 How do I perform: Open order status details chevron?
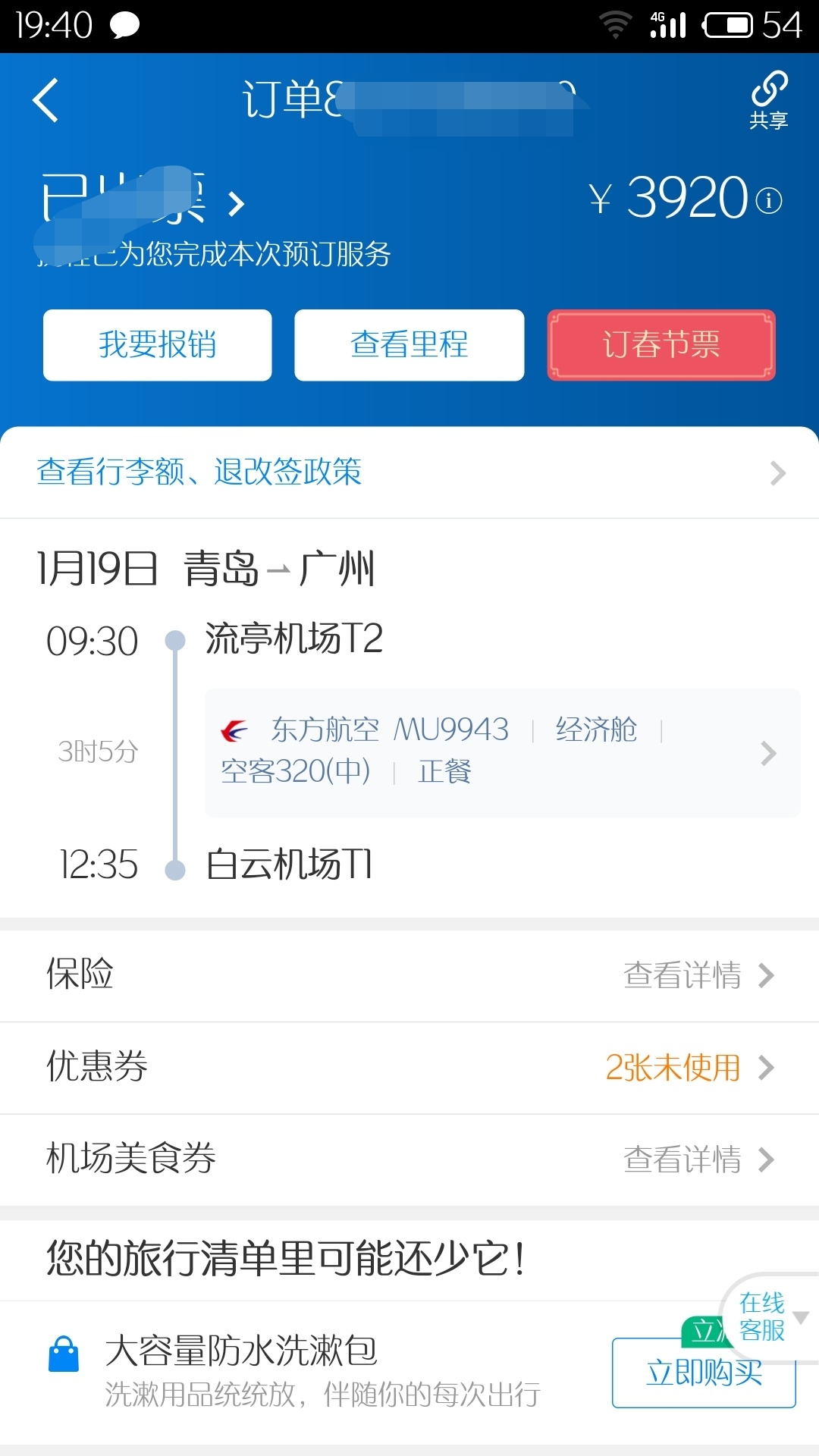[x=237, y=203]
